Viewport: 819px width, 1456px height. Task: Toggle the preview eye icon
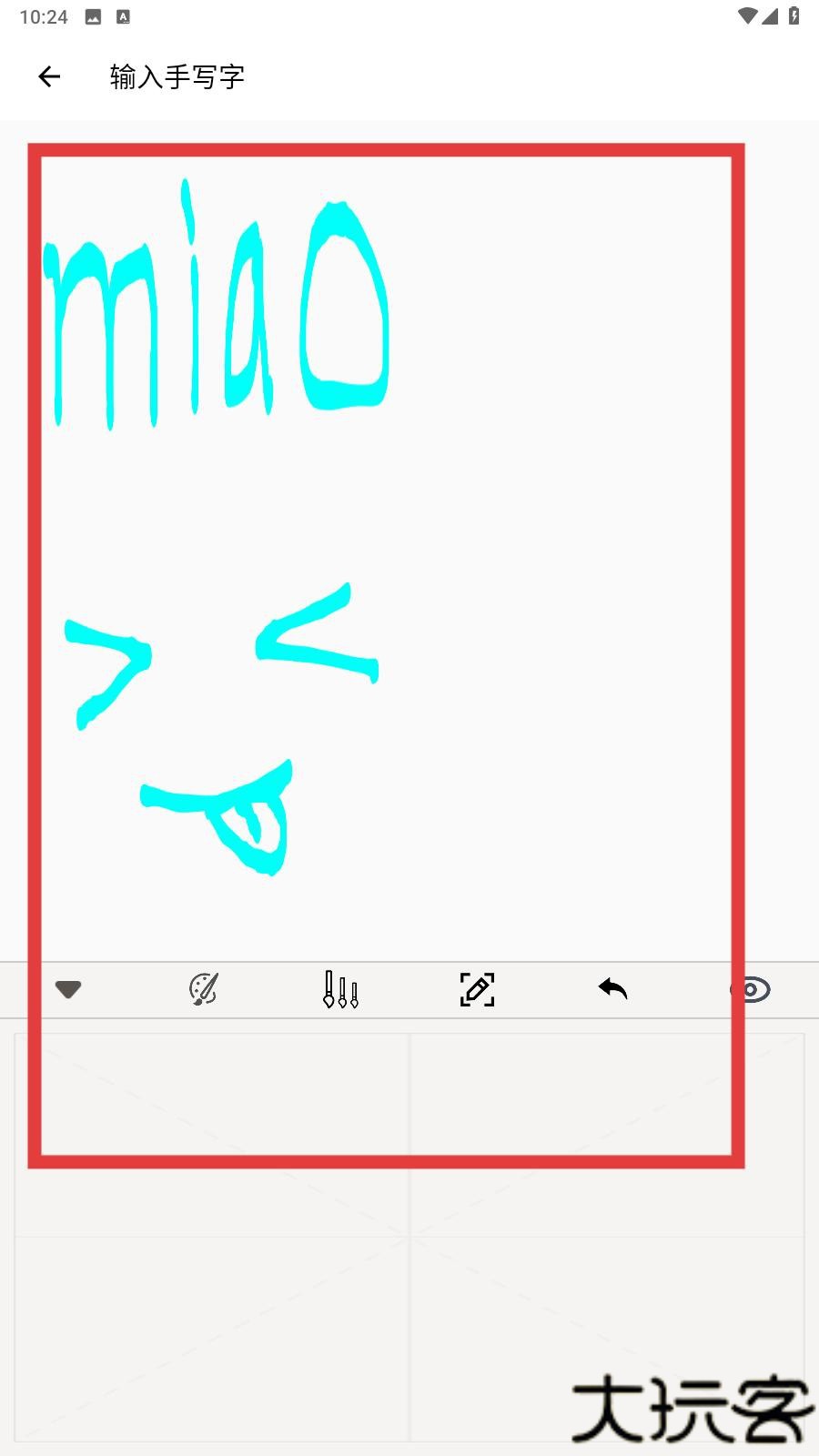752,989
